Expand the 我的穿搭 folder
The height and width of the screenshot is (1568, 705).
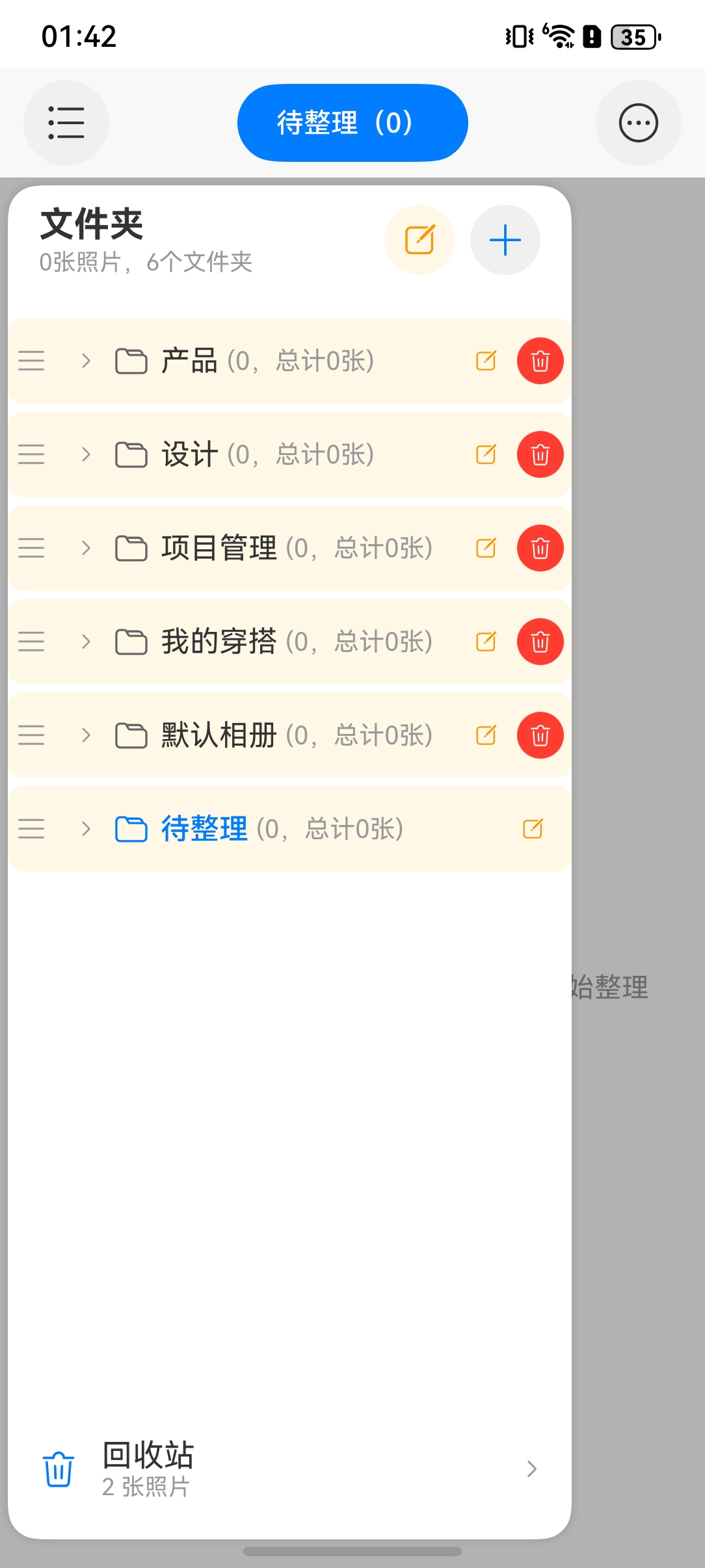click(x=86, y=642)
